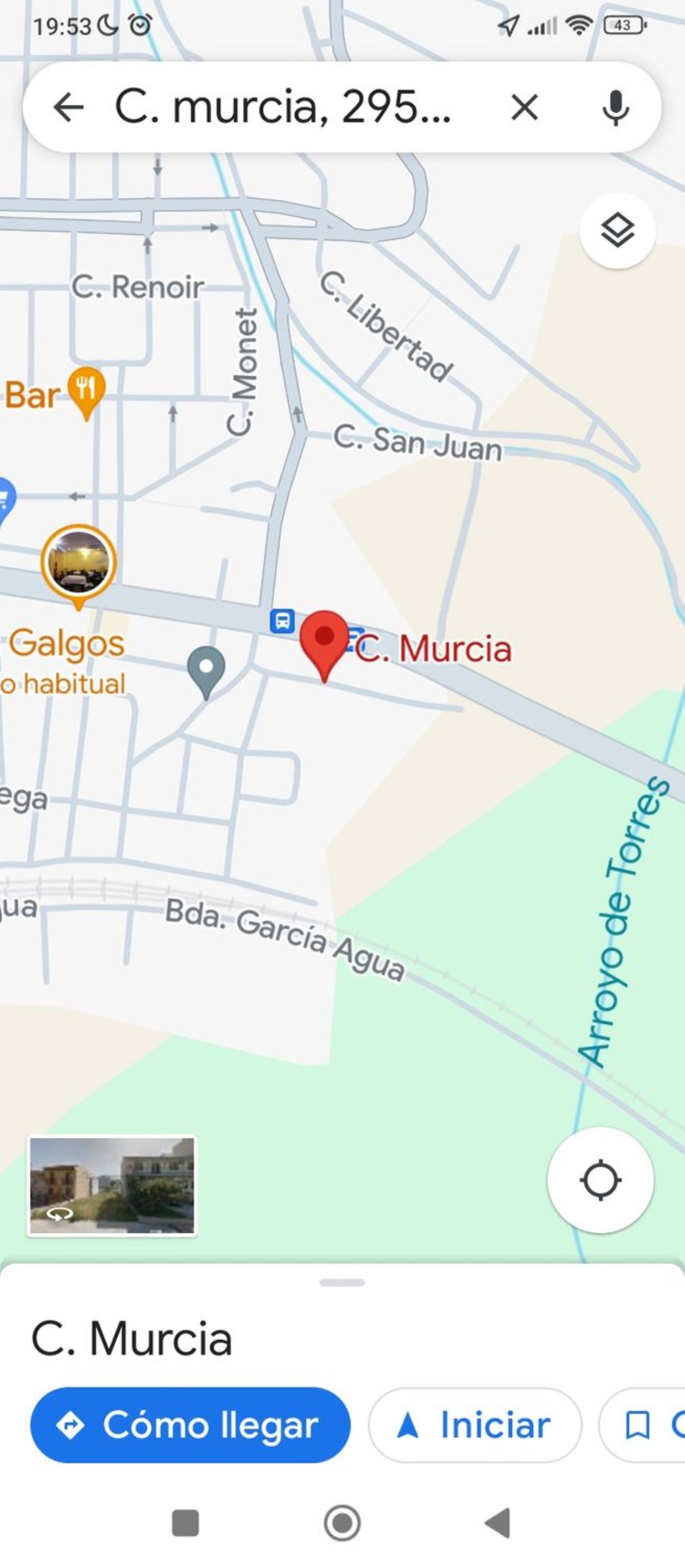Edit the C. murcia search text

point(283,108)
